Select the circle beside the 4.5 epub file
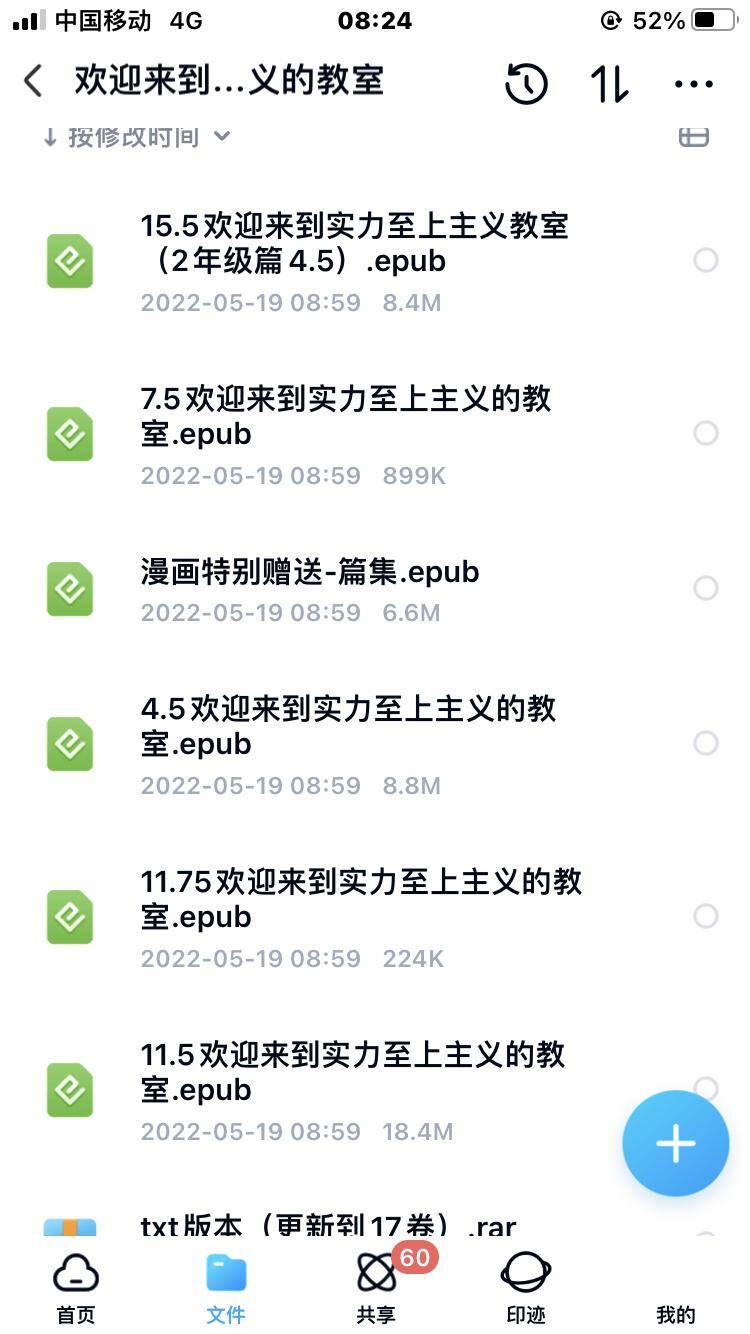The image size is (750, 1334). tap(706, 743)
